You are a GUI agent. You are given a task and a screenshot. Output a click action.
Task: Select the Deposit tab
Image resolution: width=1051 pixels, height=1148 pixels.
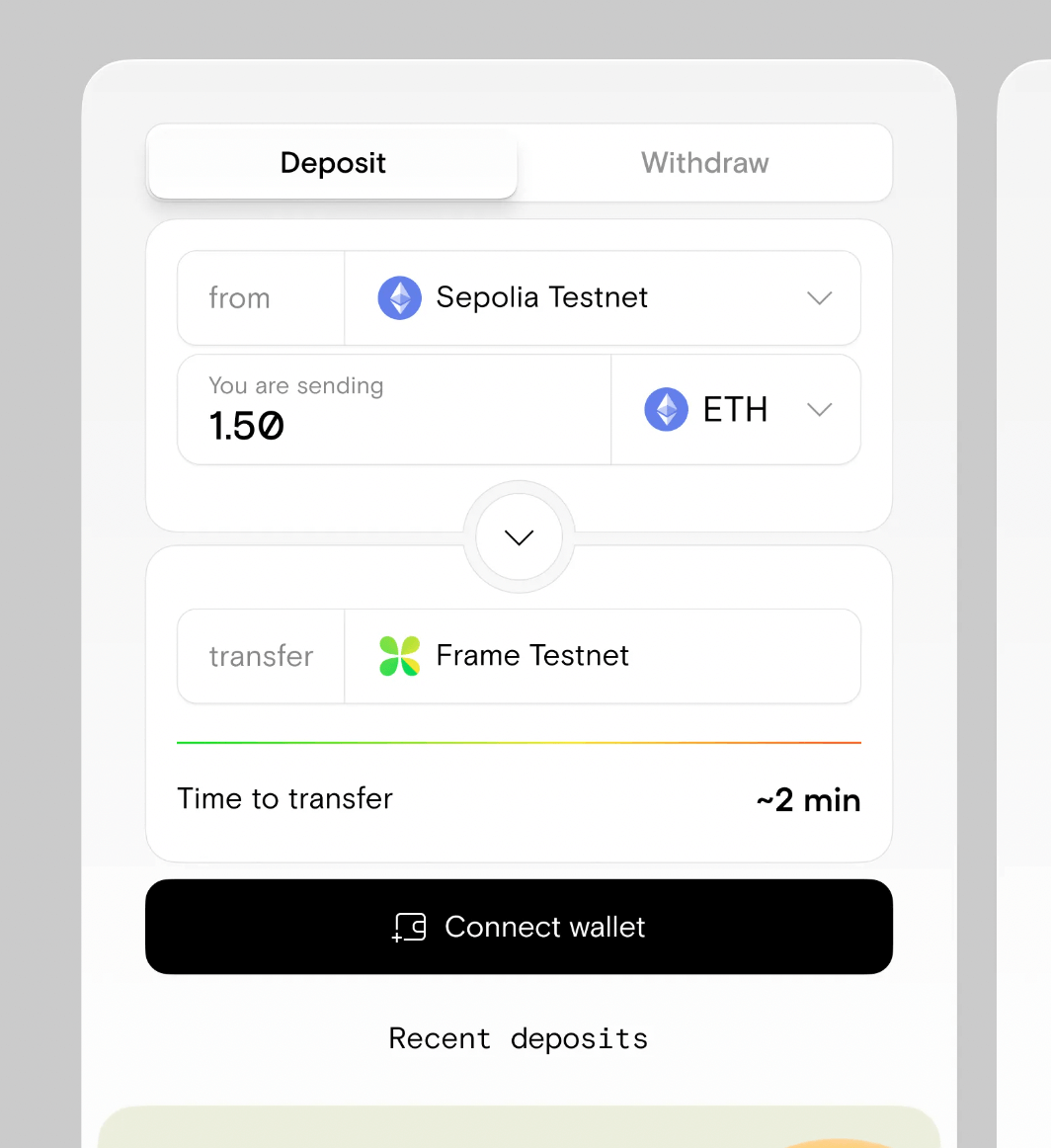[x=333, y=163]
